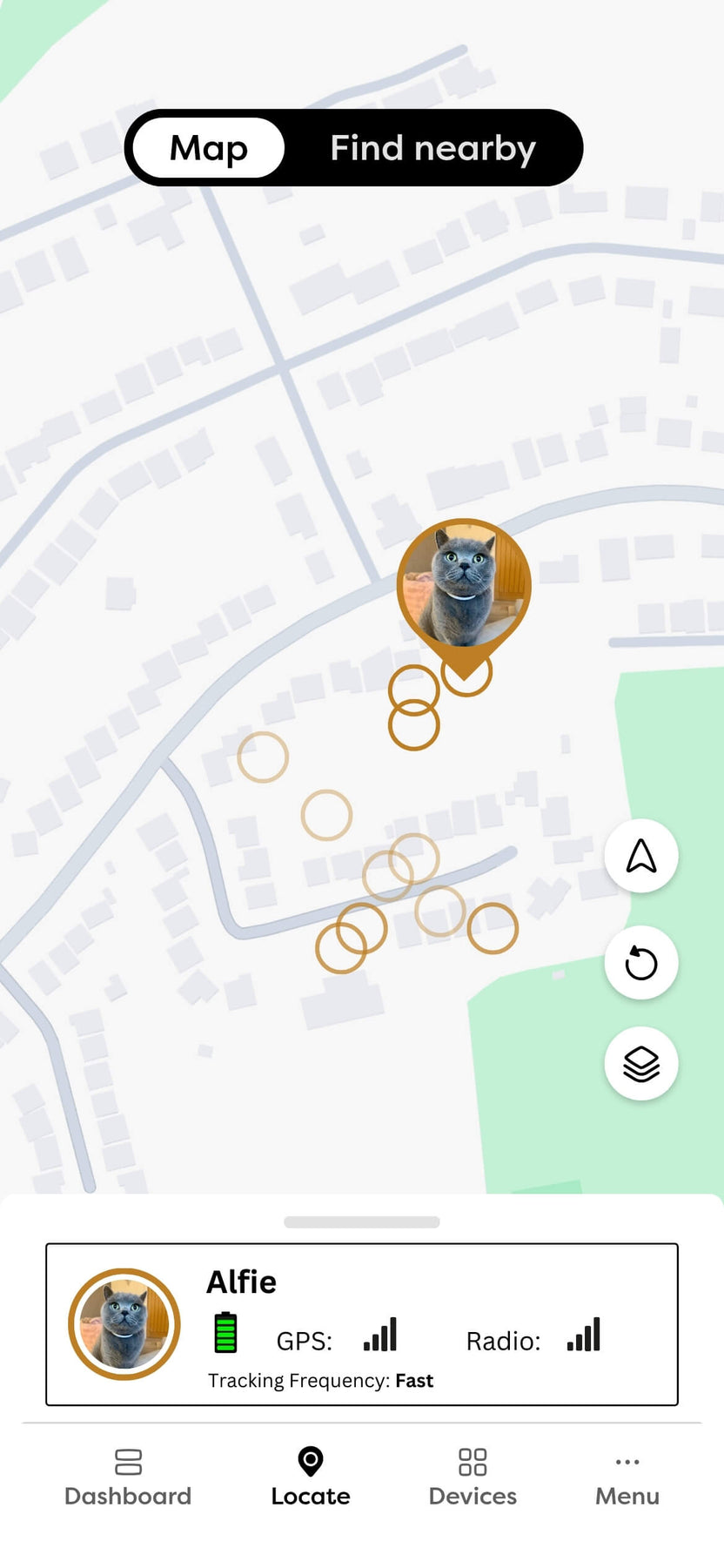Tap Alfie's location pin marker on the map
This screenshot has width=724, height=1568.
click(464, 592)
